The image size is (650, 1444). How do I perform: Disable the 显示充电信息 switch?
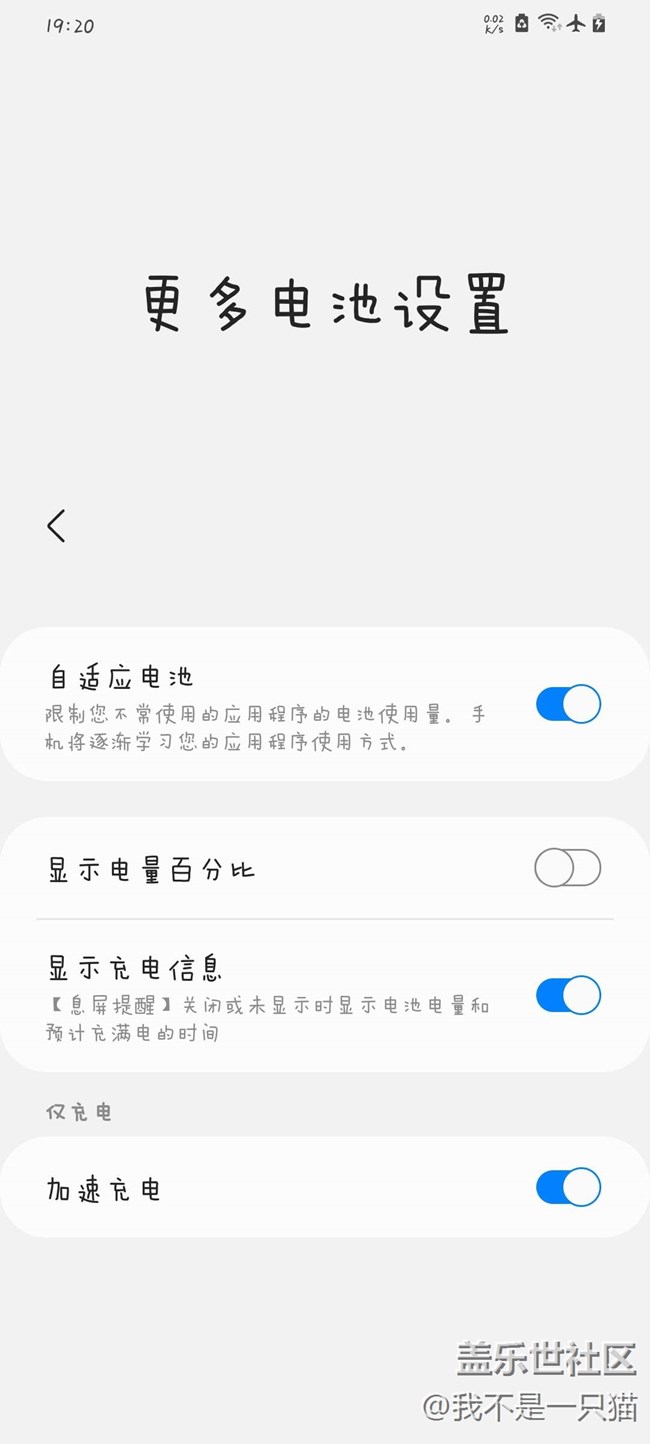pyautogui.click(x=568, y=996)
